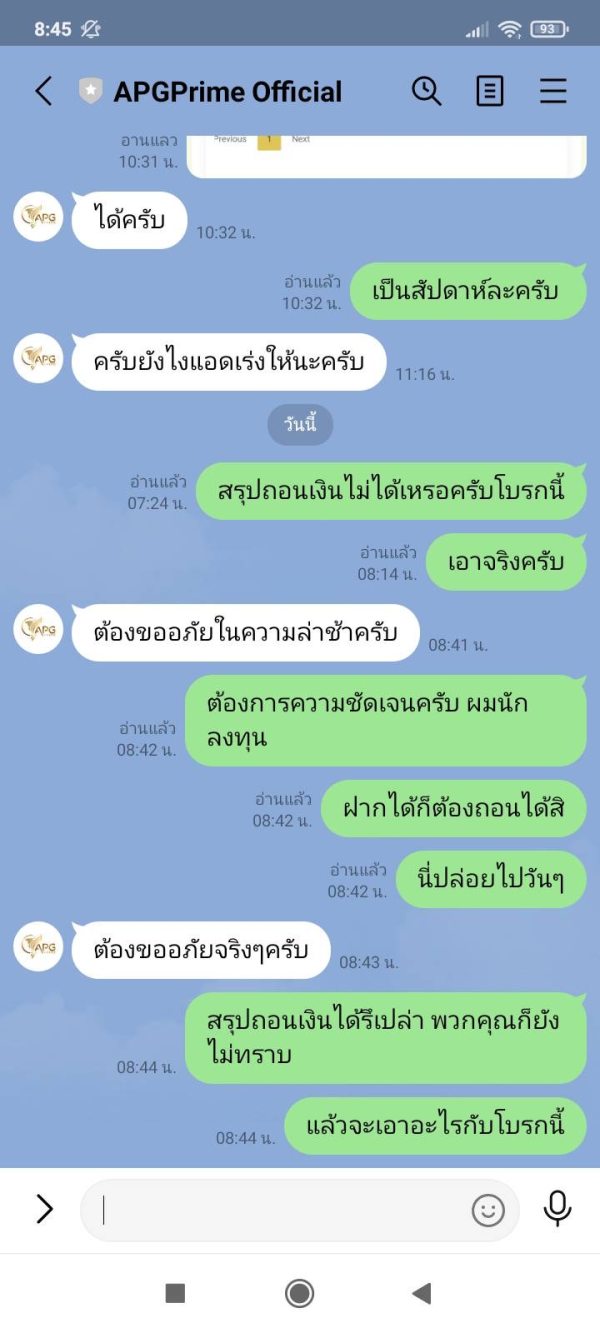The image size is (600, 1333).
Task: Open the chat hamburger menu
Action: (553, 92)
